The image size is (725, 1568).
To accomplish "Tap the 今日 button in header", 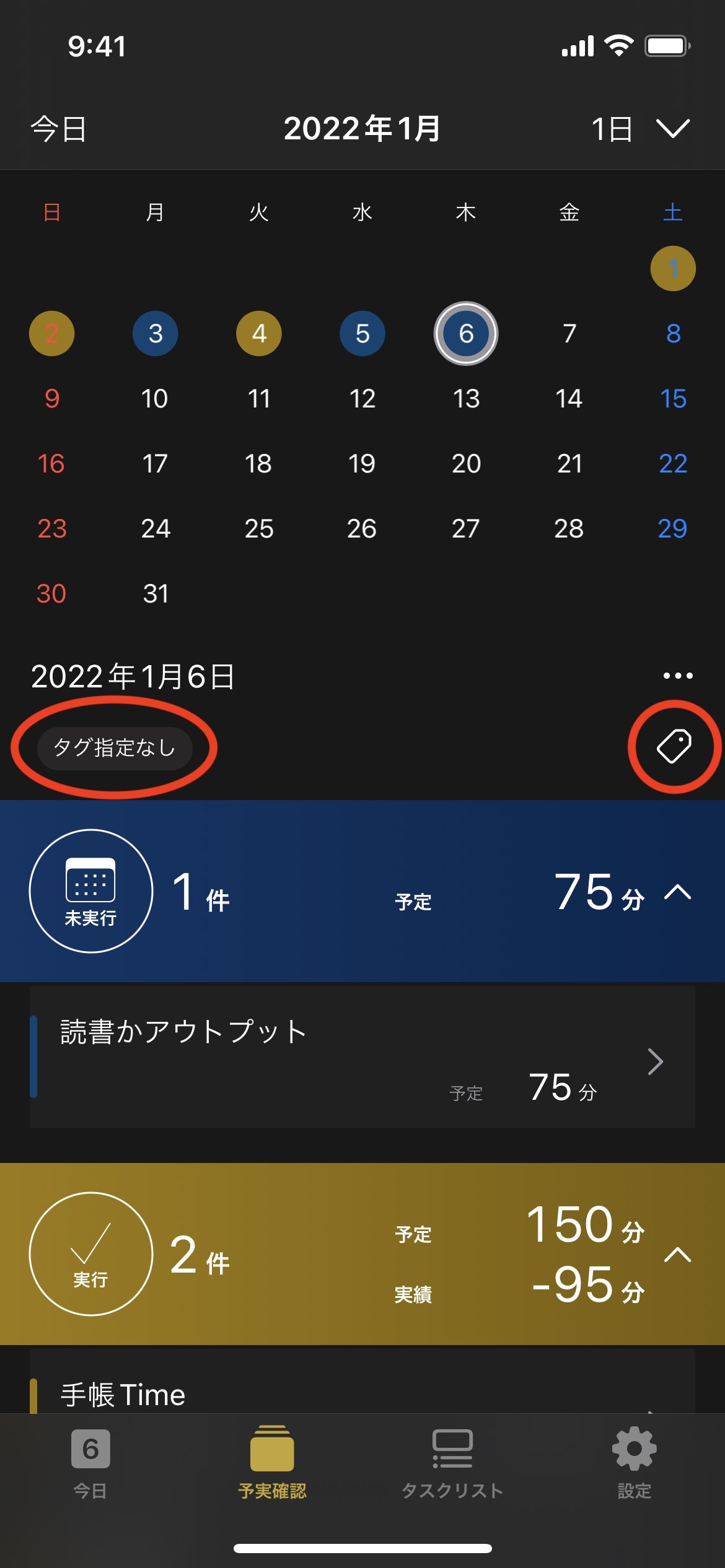I will tap(59, 129).
